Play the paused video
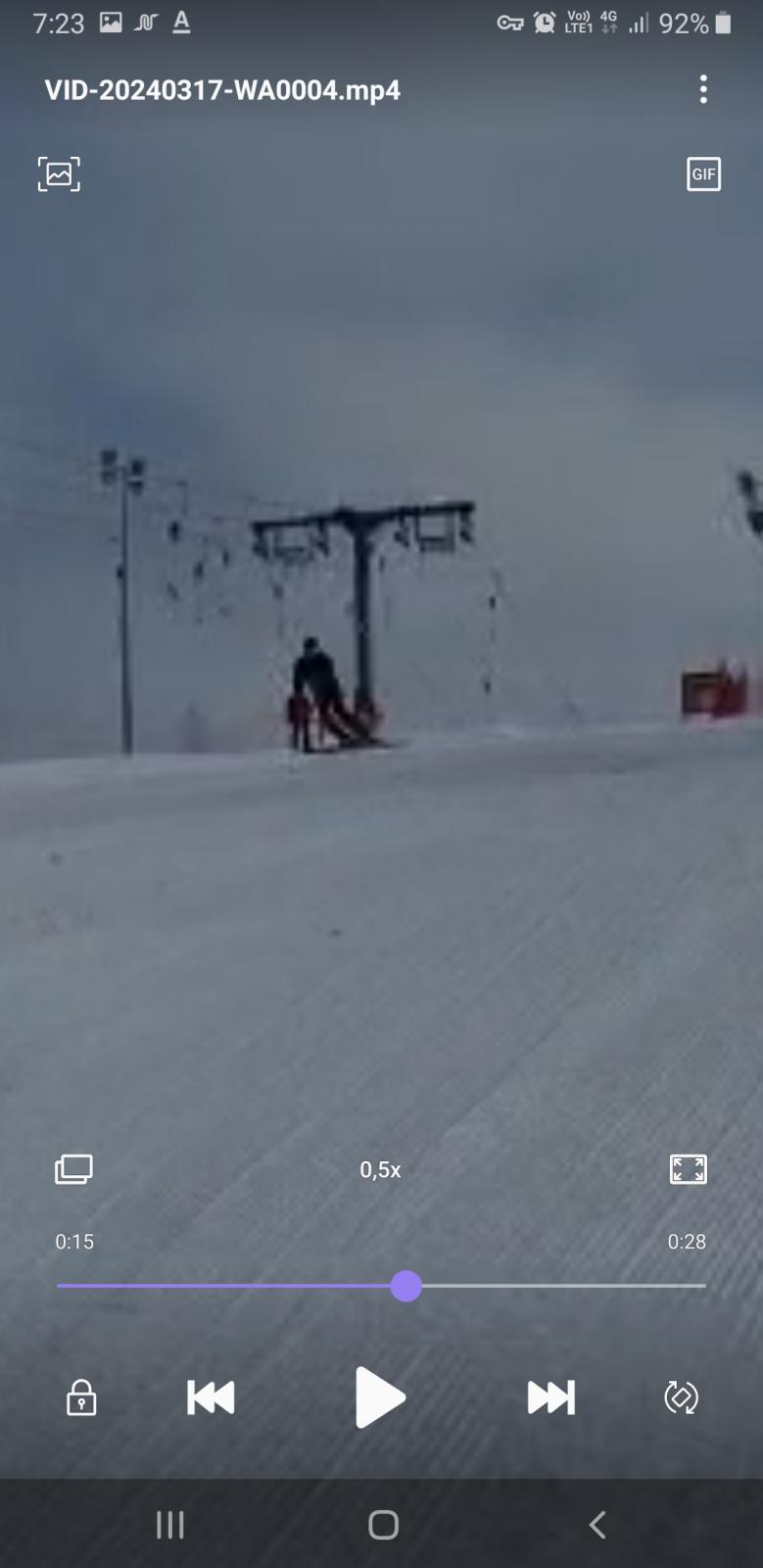763x1568 pixels. [x=380, y=1397]
